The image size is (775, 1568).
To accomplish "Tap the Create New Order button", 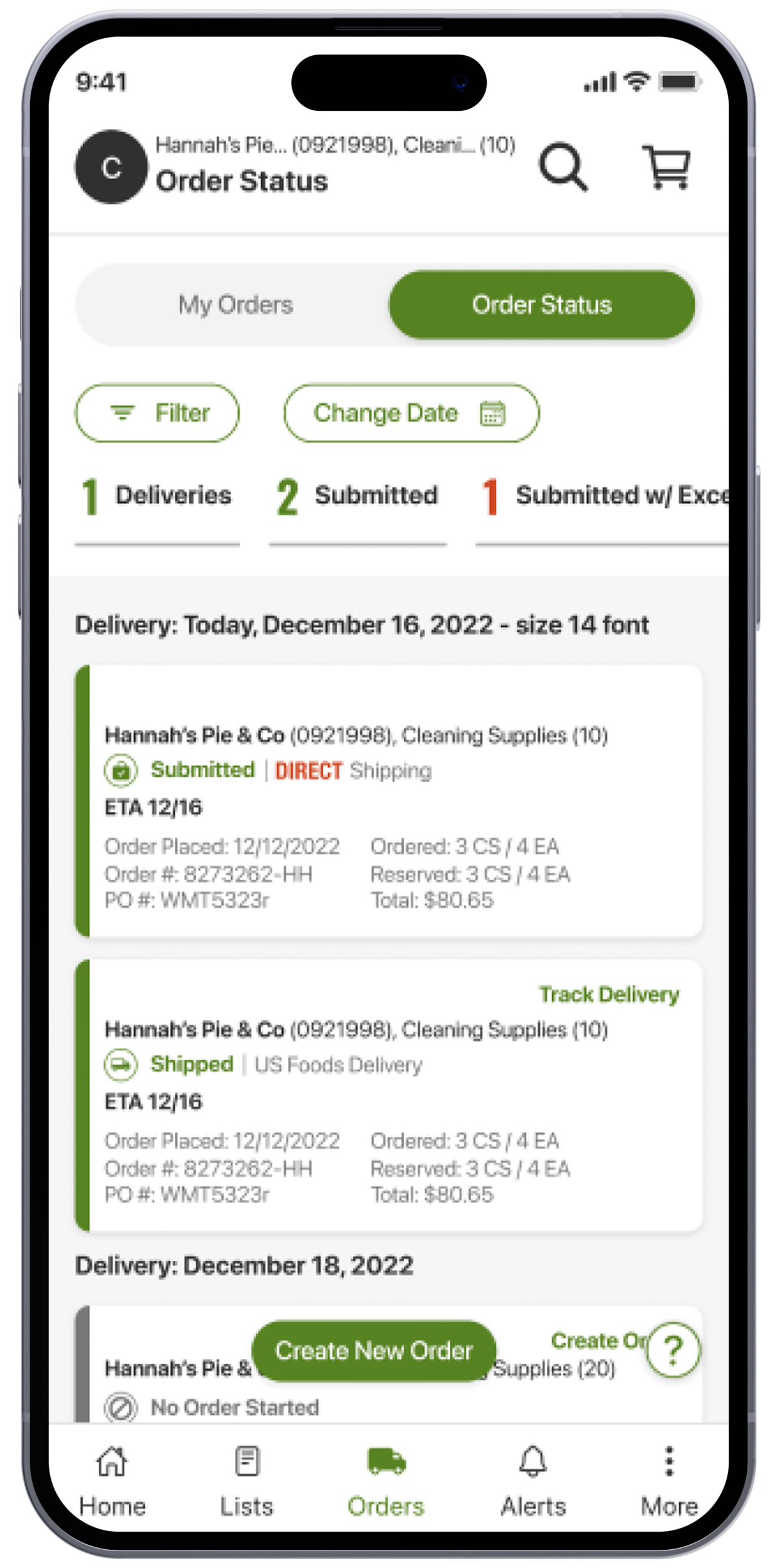I will [x=374, y=1351].
